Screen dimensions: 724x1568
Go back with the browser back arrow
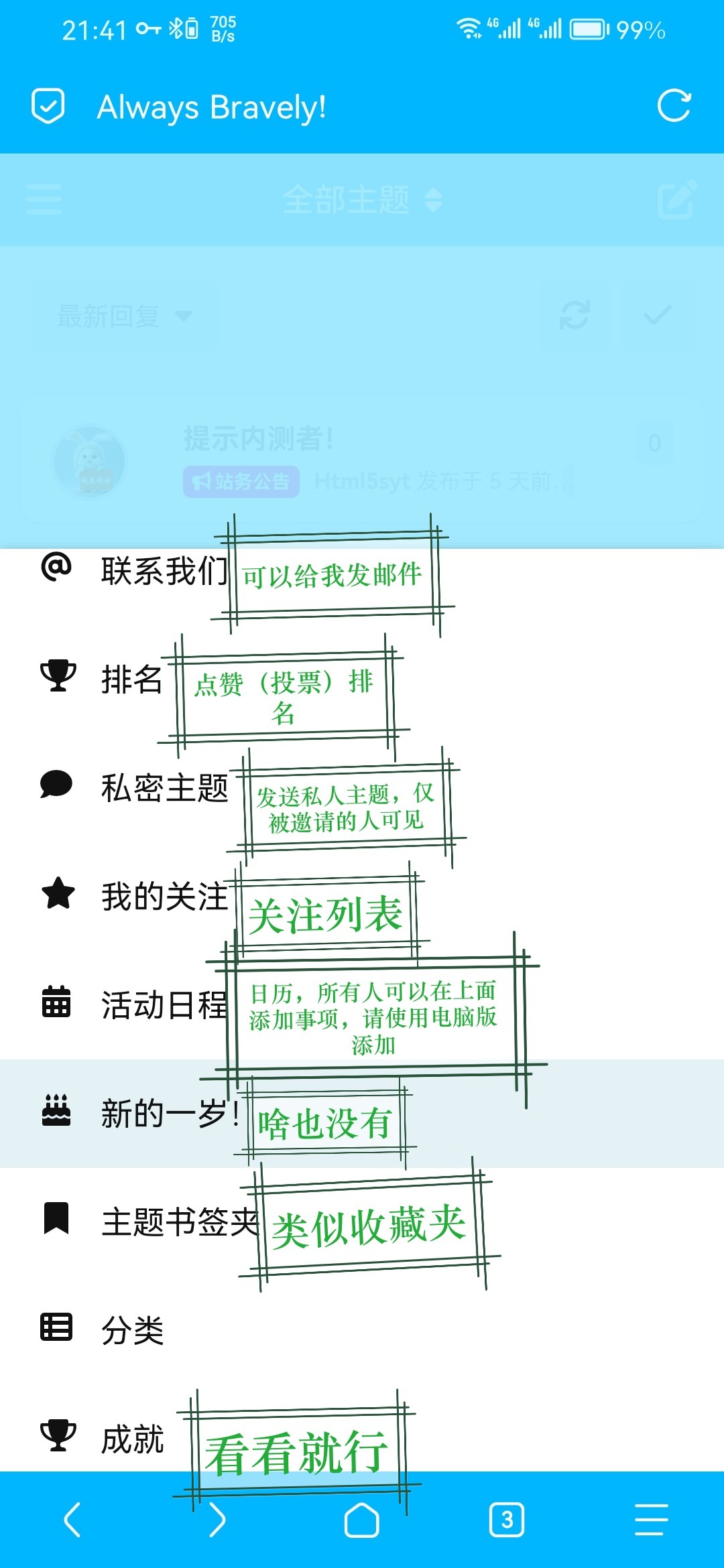tap(72, 1520)
